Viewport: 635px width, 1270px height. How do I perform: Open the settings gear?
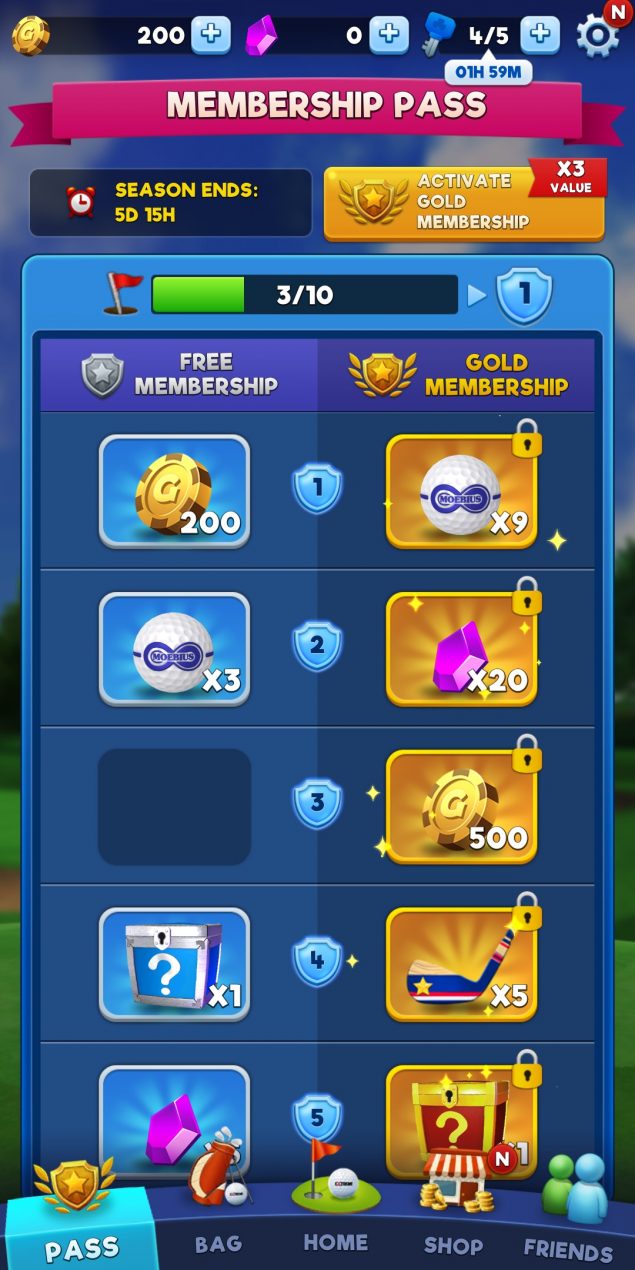597,36
